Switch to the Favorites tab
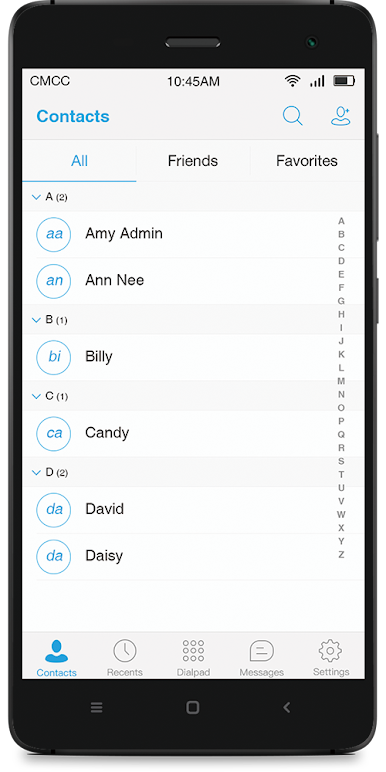This screenshot has height=772, width=386. click(307, 161)
